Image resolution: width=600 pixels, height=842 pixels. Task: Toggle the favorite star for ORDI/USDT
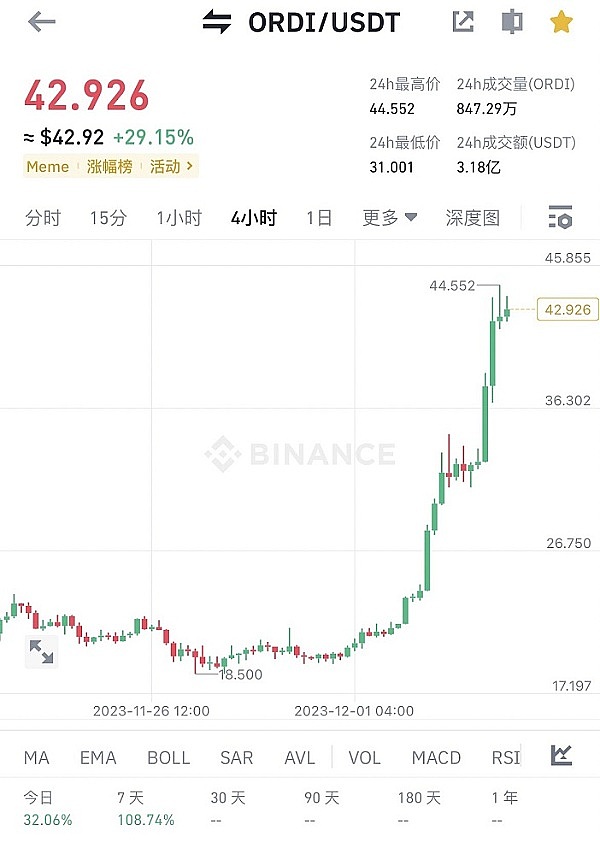561,21
